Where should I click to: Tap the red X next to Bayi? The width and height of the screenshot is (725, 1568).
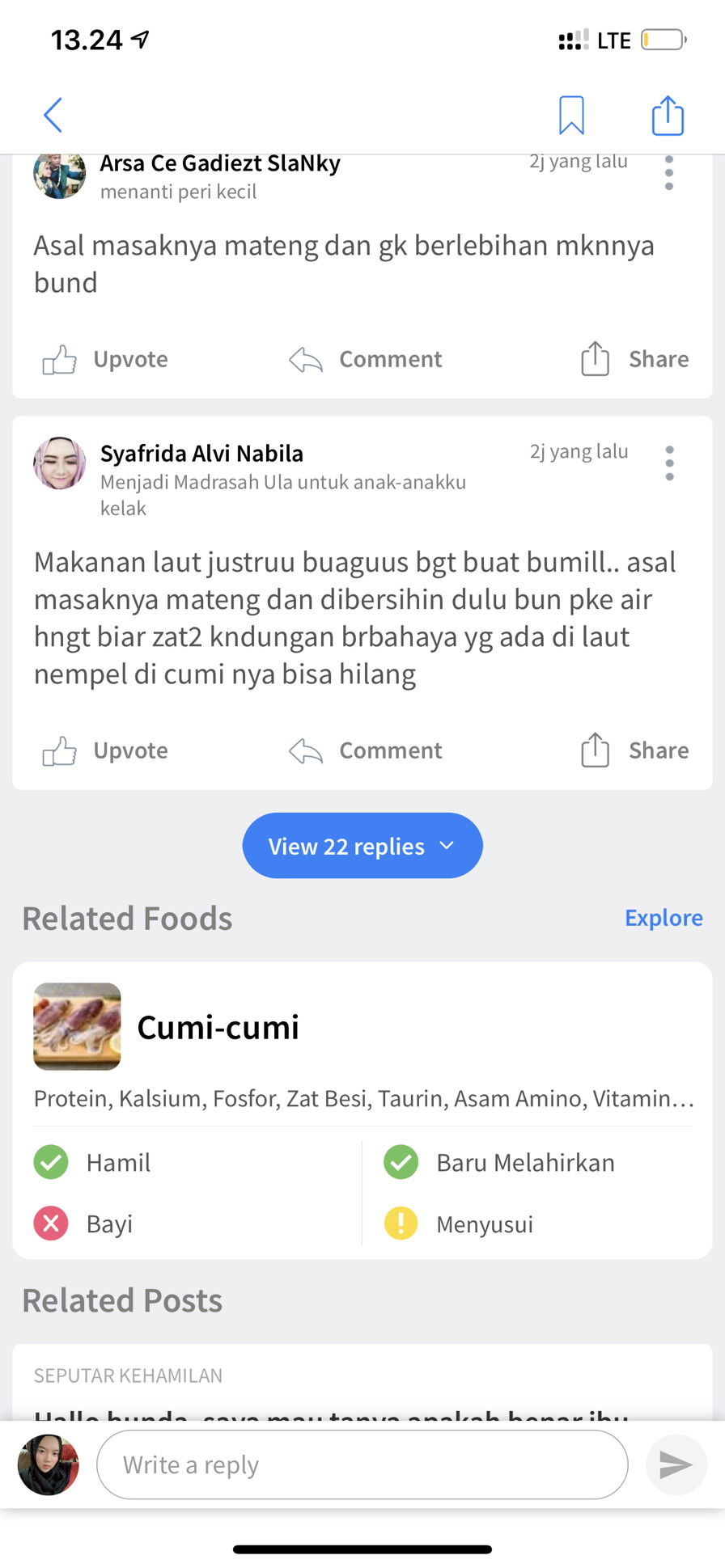[x=50, y=1224]
